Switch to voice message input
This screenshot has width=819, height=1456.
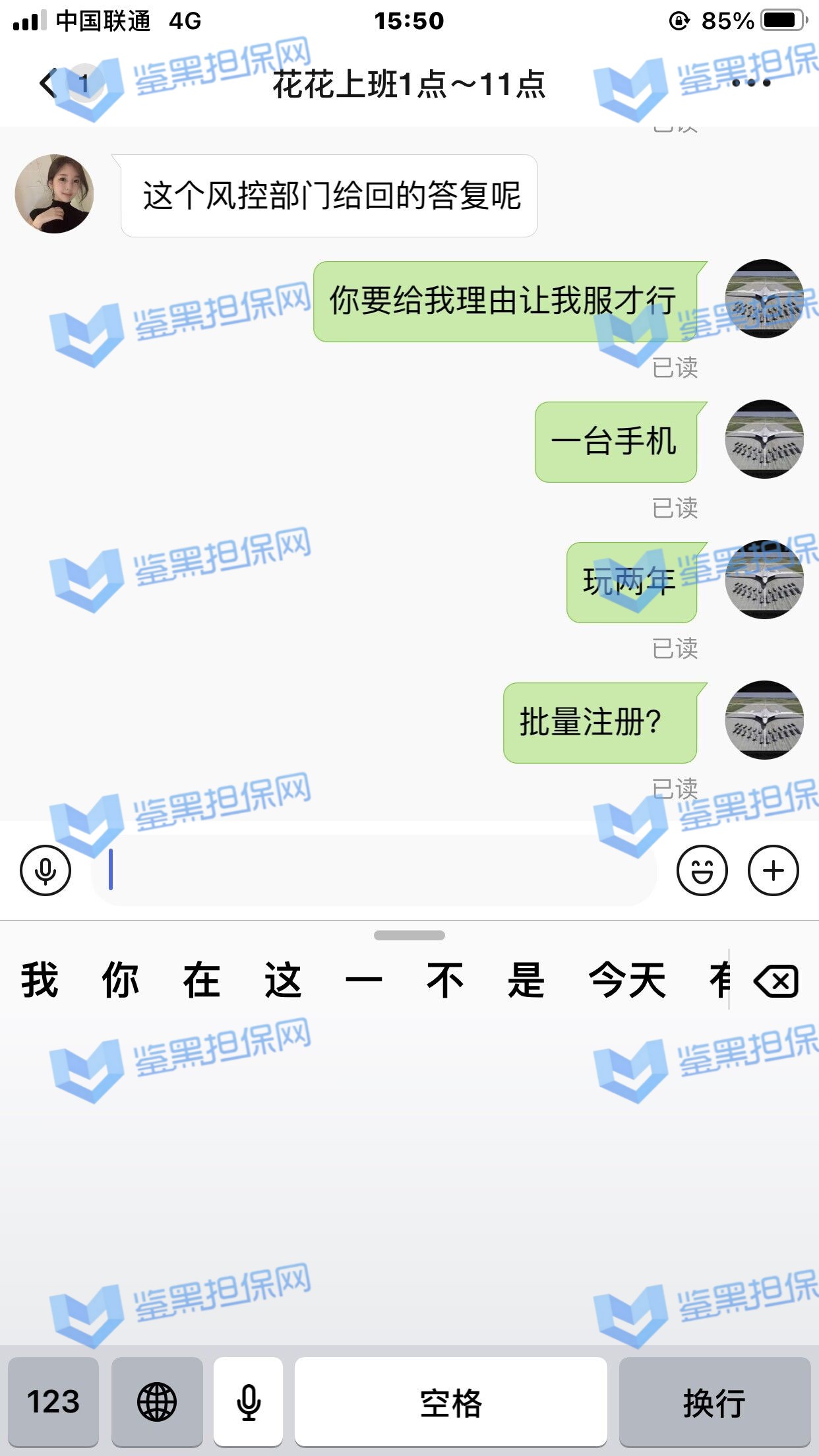pyautogui.click(x=45, y=870)
